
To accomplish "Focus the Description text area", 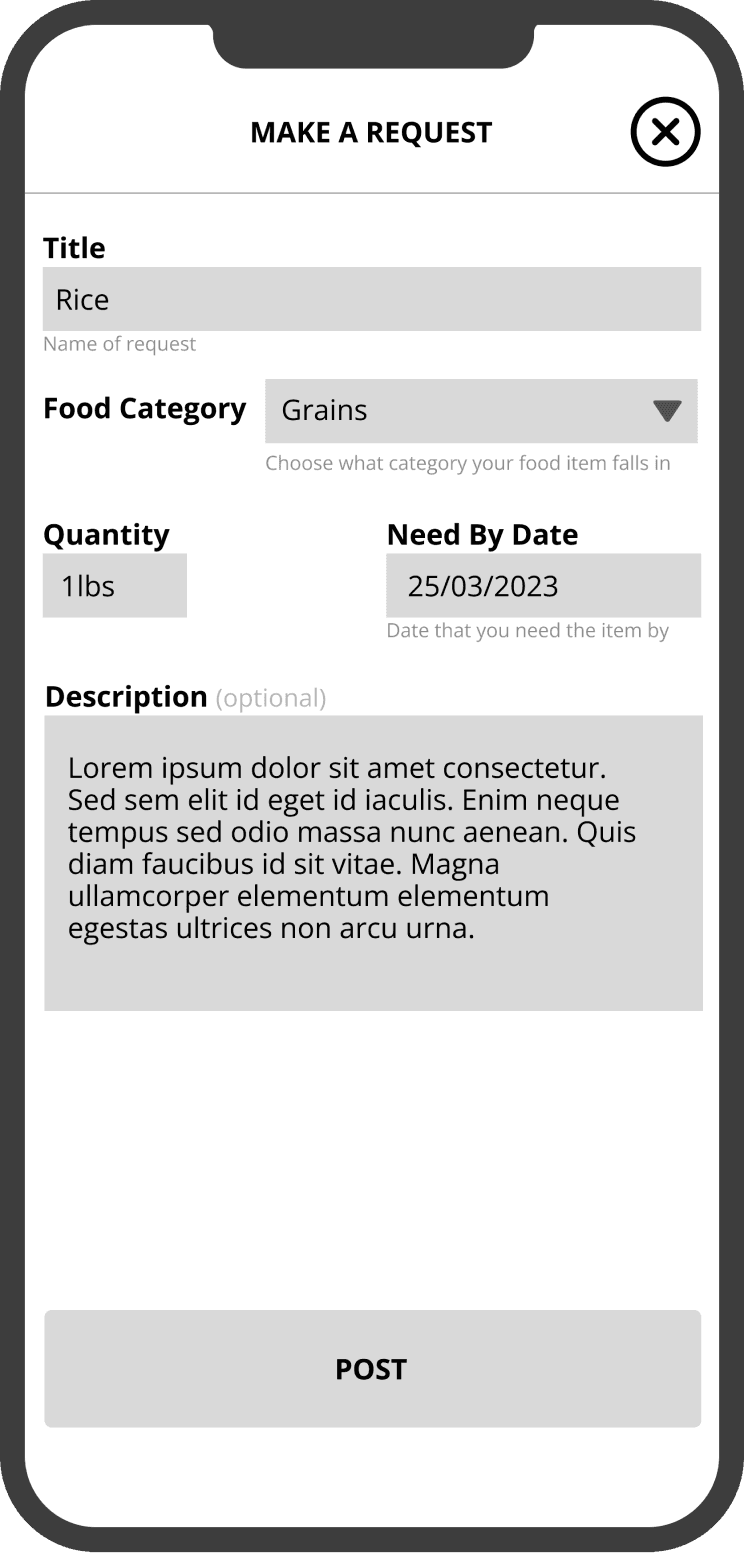I will click(x=373, y=863).
